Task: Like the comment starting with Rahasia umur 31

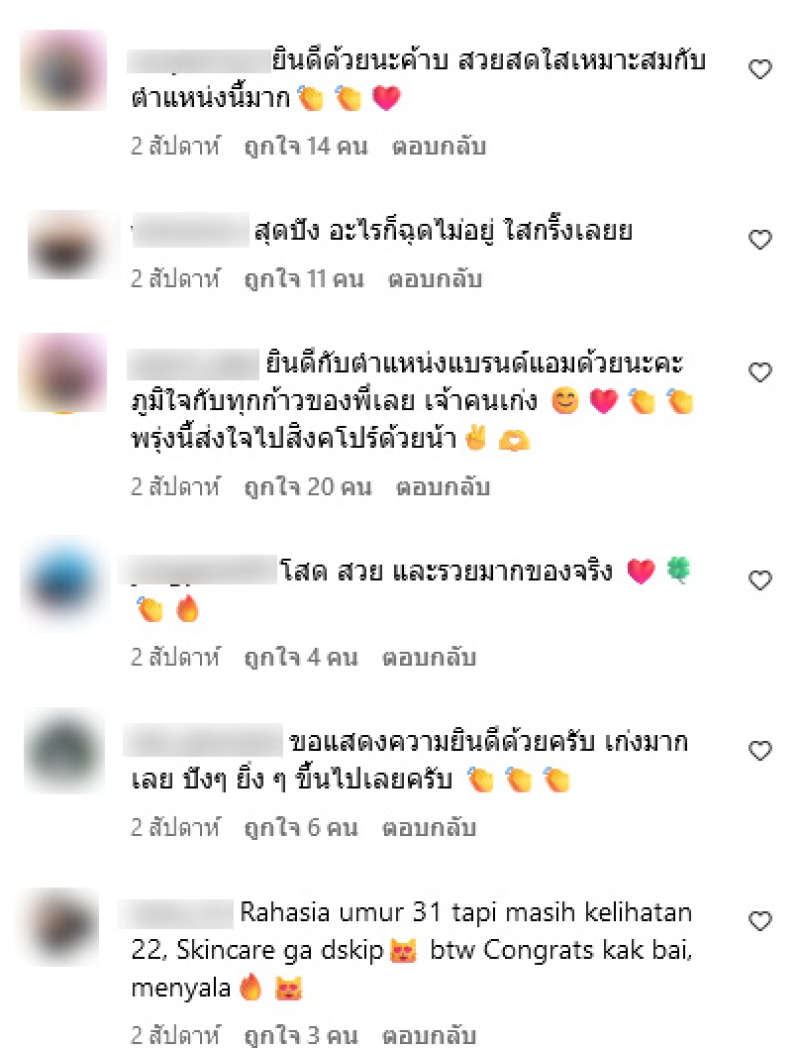Action: coord(761,921)
